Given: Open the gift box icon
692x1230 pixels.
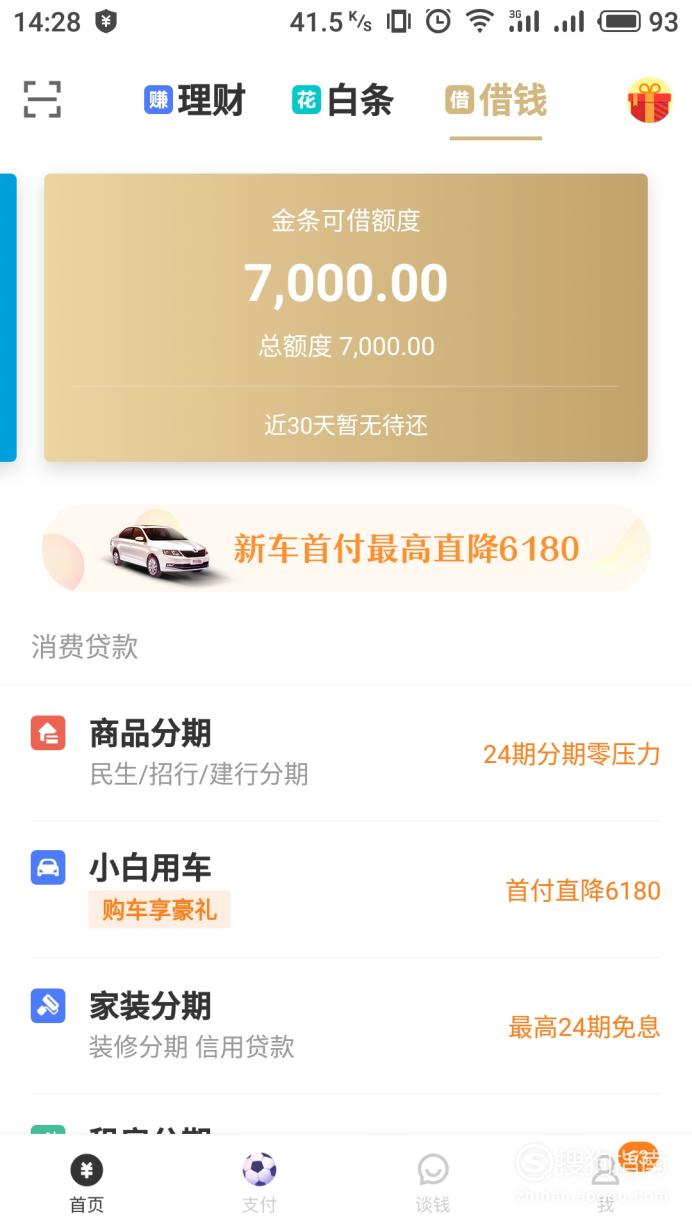Looking at the screenshot, I should pos(649,100).
